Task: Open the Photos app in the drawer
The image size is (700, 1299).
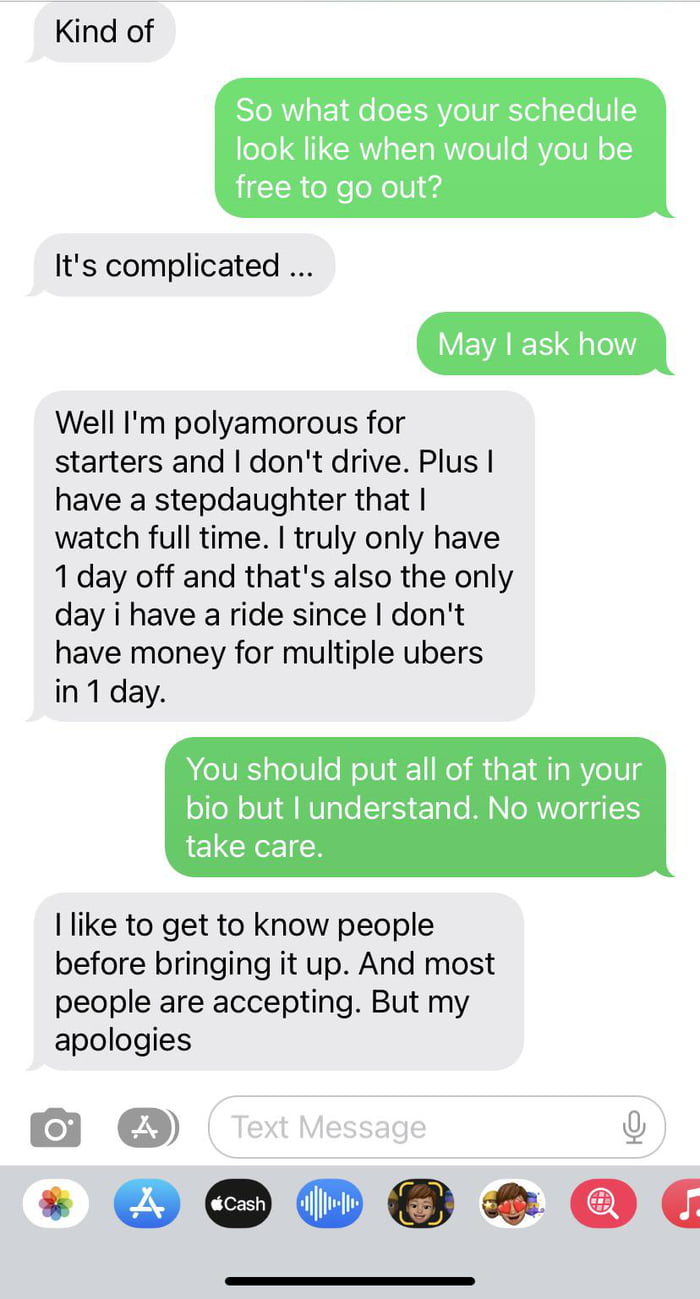Action: click(56, 1203)
